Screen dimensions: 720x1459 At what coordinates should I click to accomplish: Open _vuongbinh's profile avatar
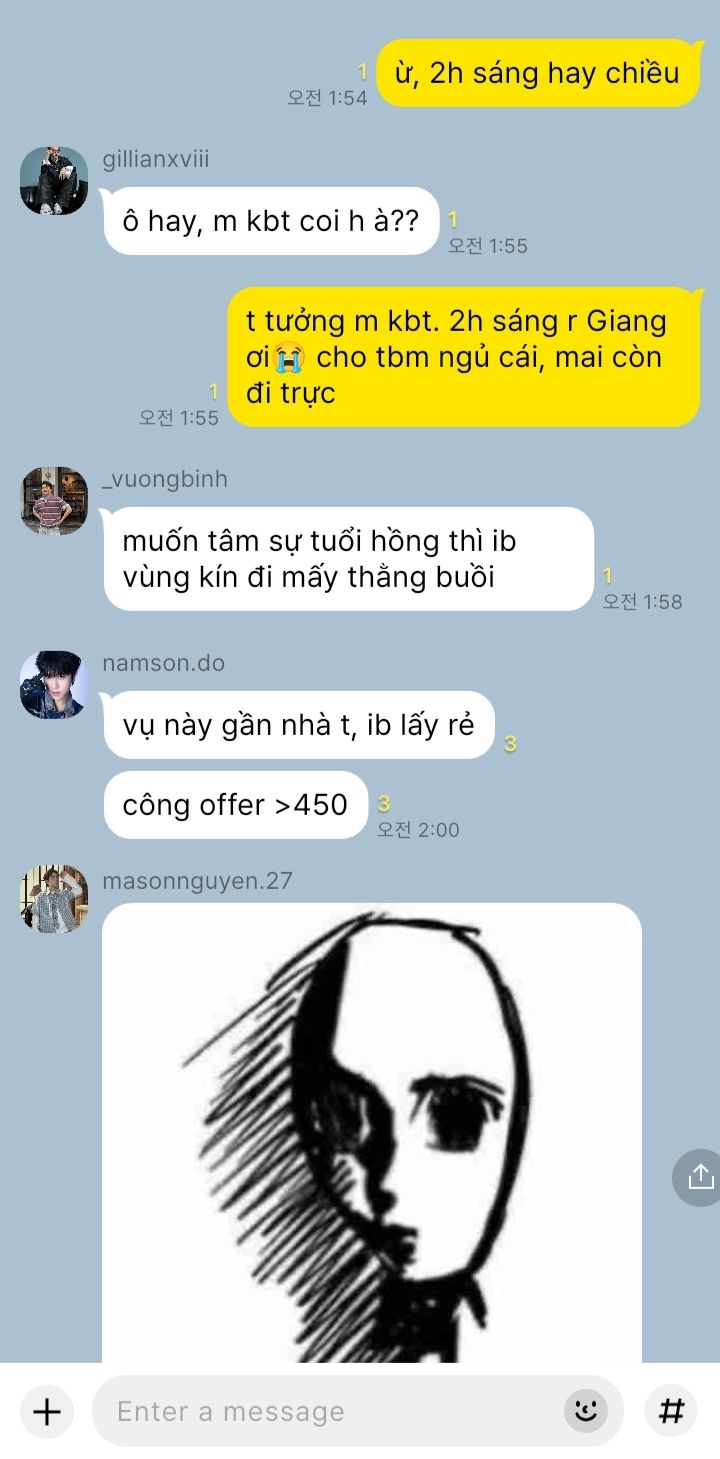tap(54, 500)
